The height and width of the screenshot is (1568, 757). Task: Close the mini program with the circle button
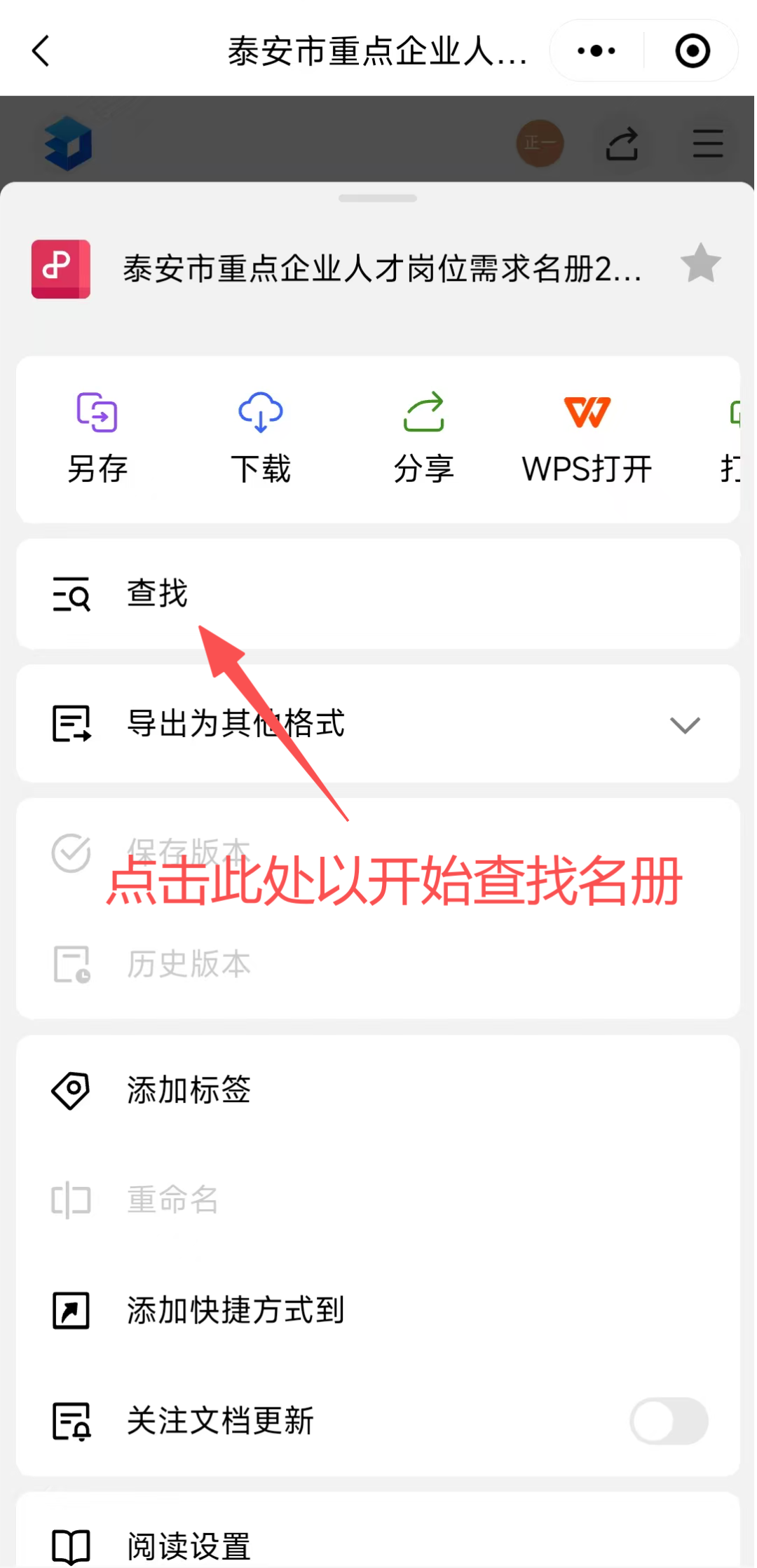(x=693, y=51)
